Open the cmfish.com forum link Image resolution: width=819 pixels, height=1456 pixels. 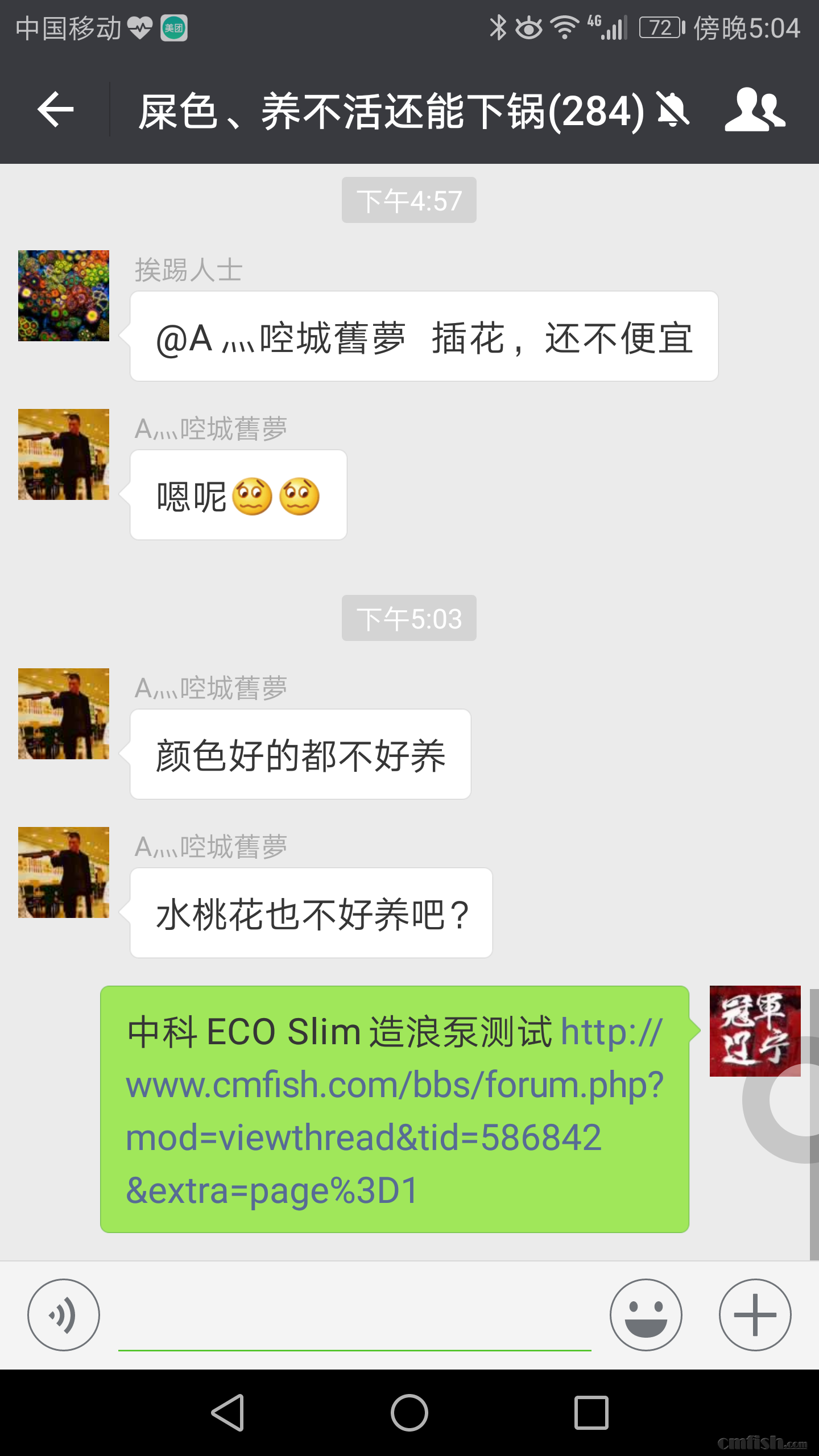coord(394,1110)
